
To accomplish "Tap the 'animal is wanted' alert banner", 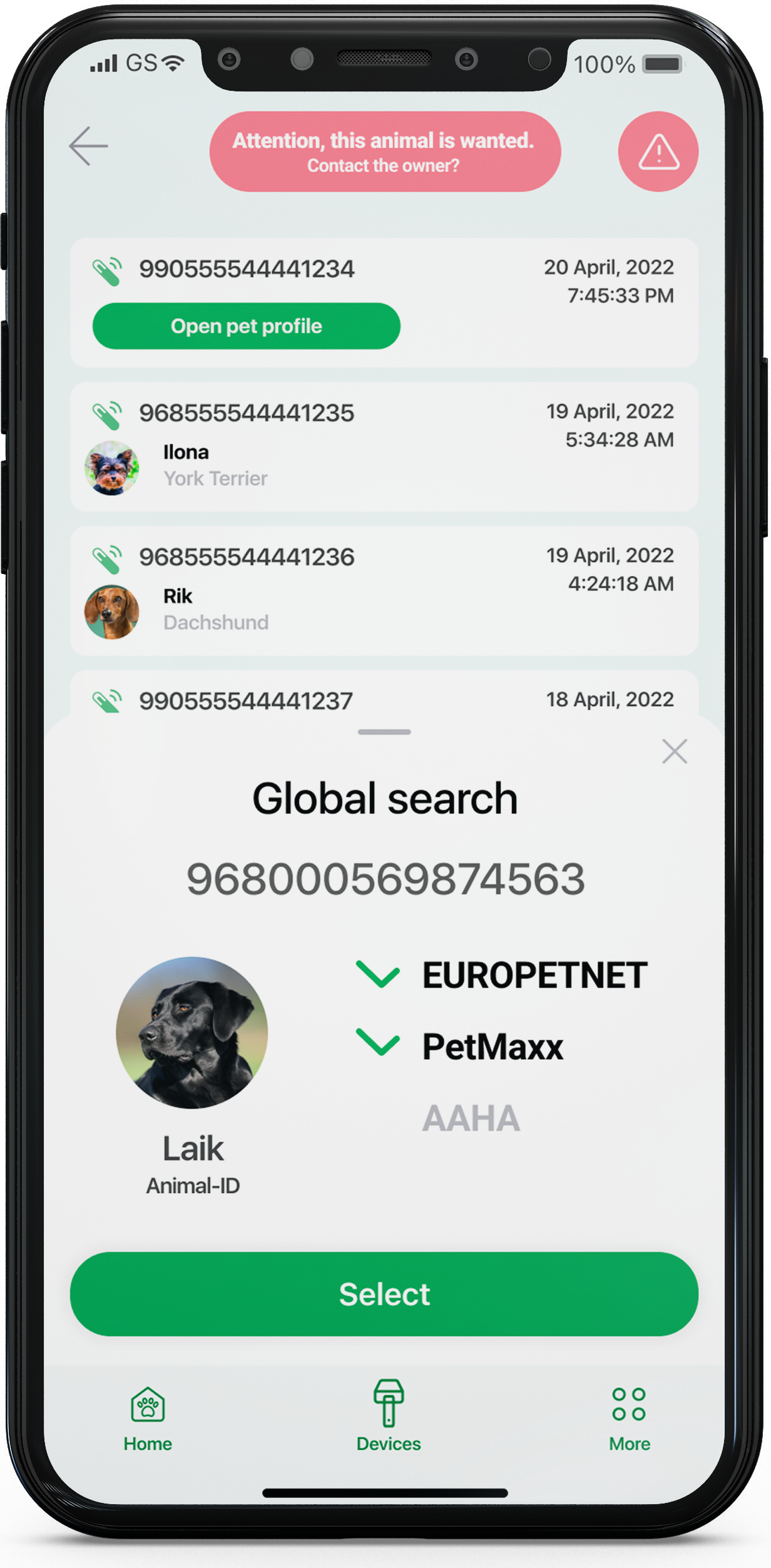I will point(385,151).
